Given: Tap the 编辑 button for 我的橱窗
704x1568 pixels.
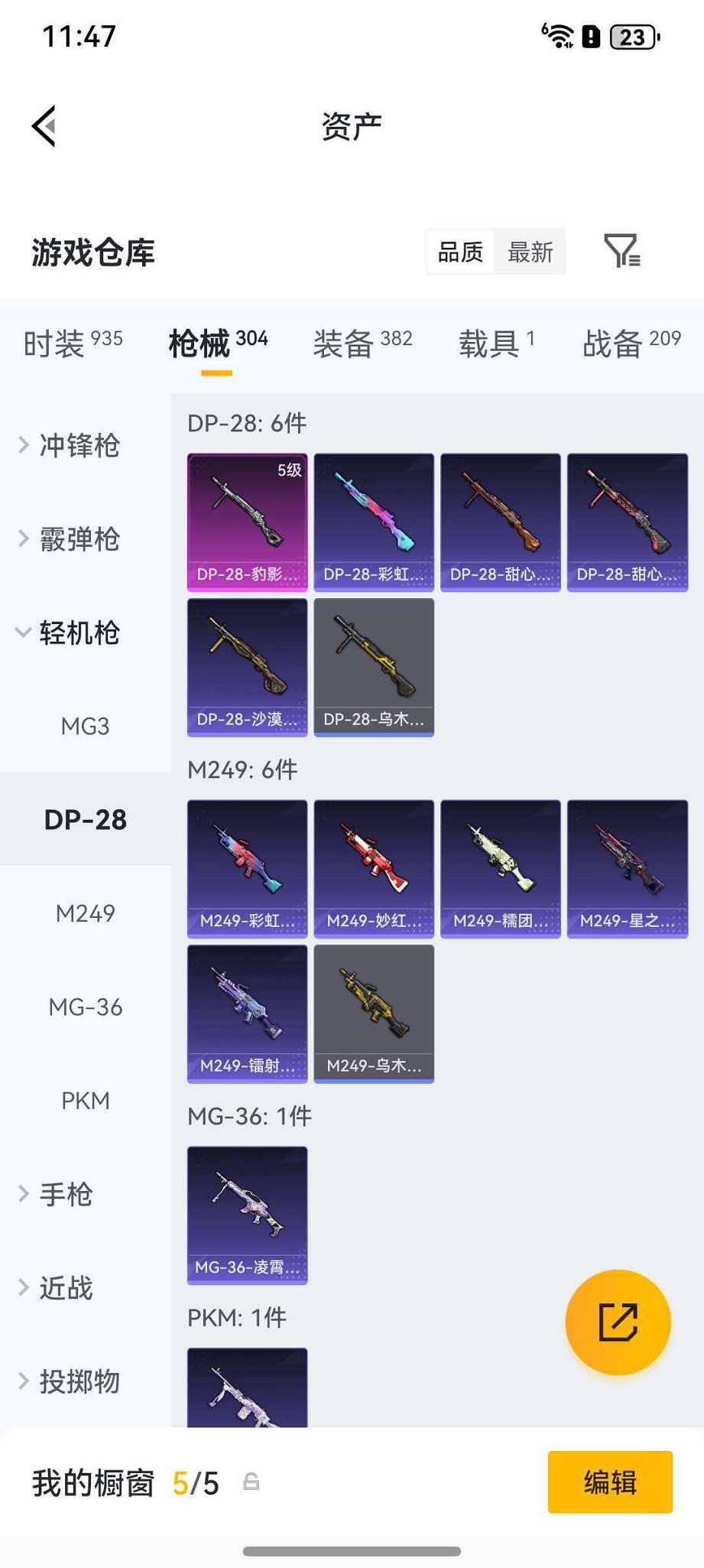Looking at the screenshot, I should pos(610,1482).
